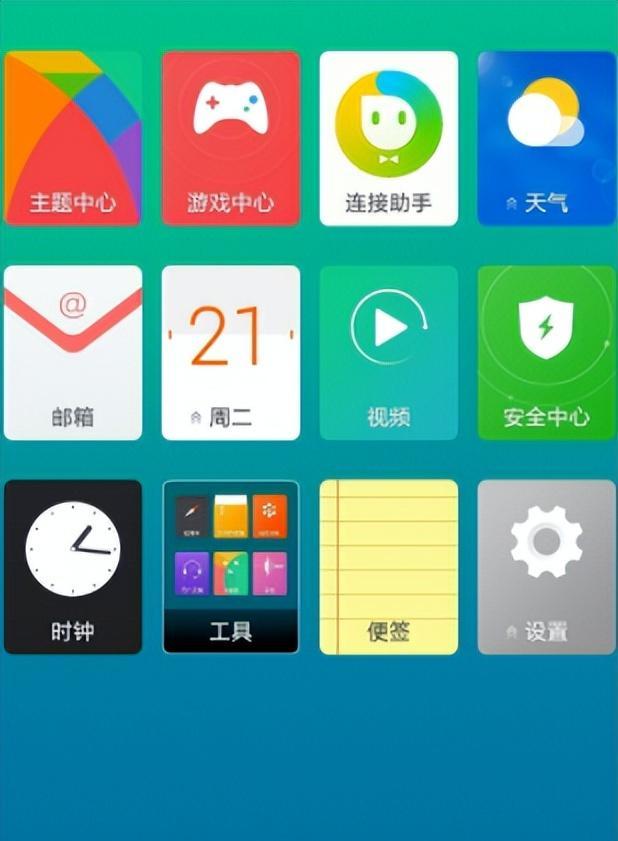Open the 主题中心 theme center app
Viewport: 618px width, 841px height.
72,138
